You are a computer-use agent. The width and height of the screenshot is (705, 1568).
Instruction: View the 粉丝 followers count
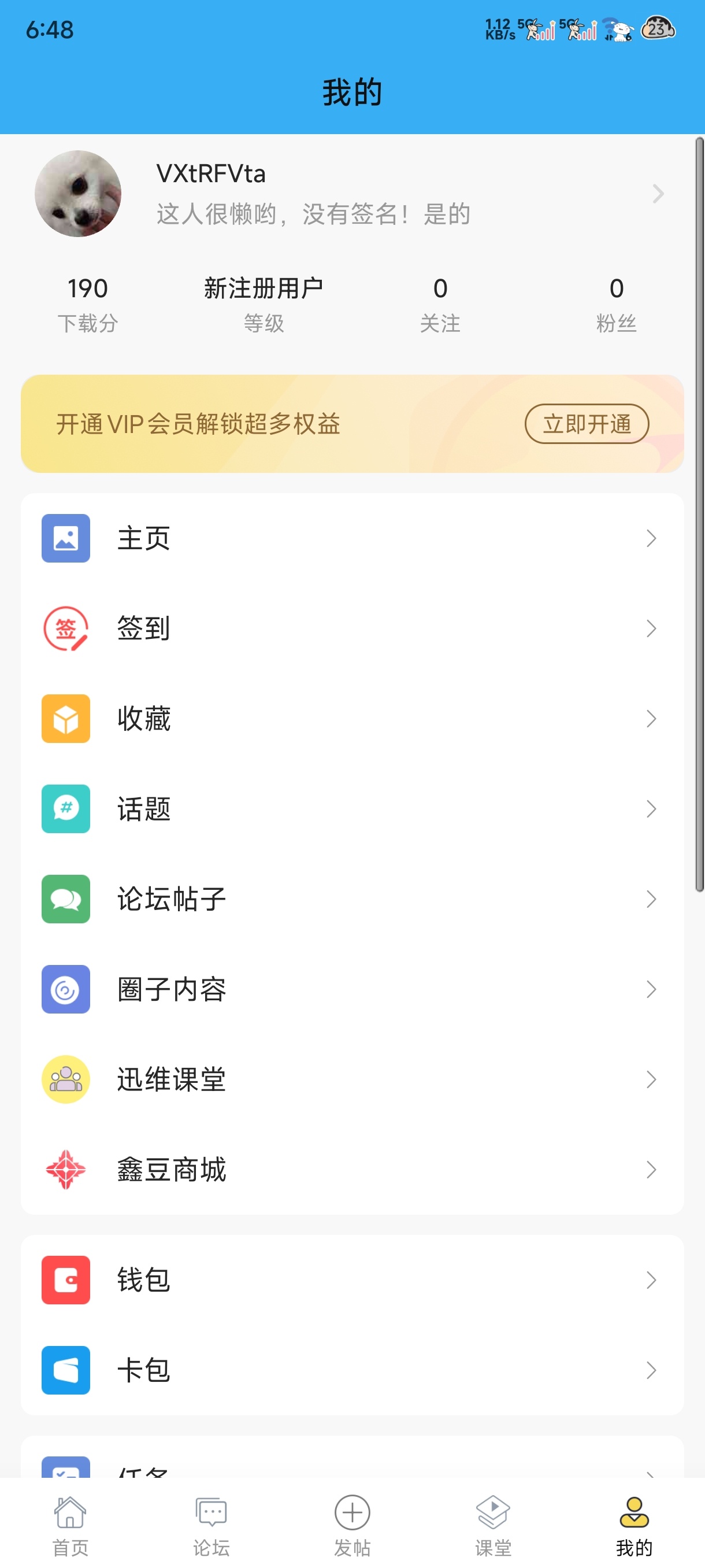pos(615,304)
